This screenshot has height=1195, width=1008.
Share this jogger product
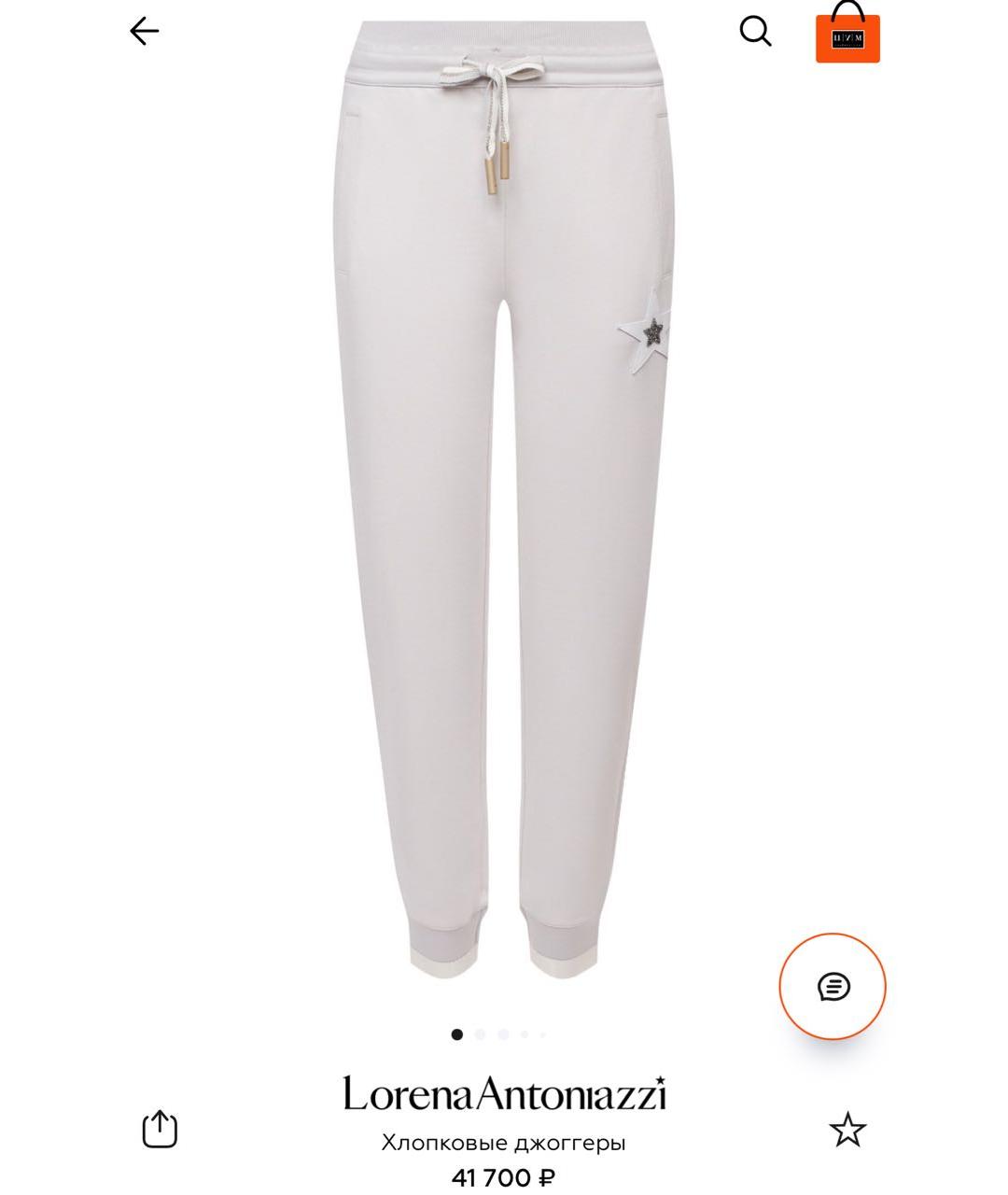point(160,1129)
